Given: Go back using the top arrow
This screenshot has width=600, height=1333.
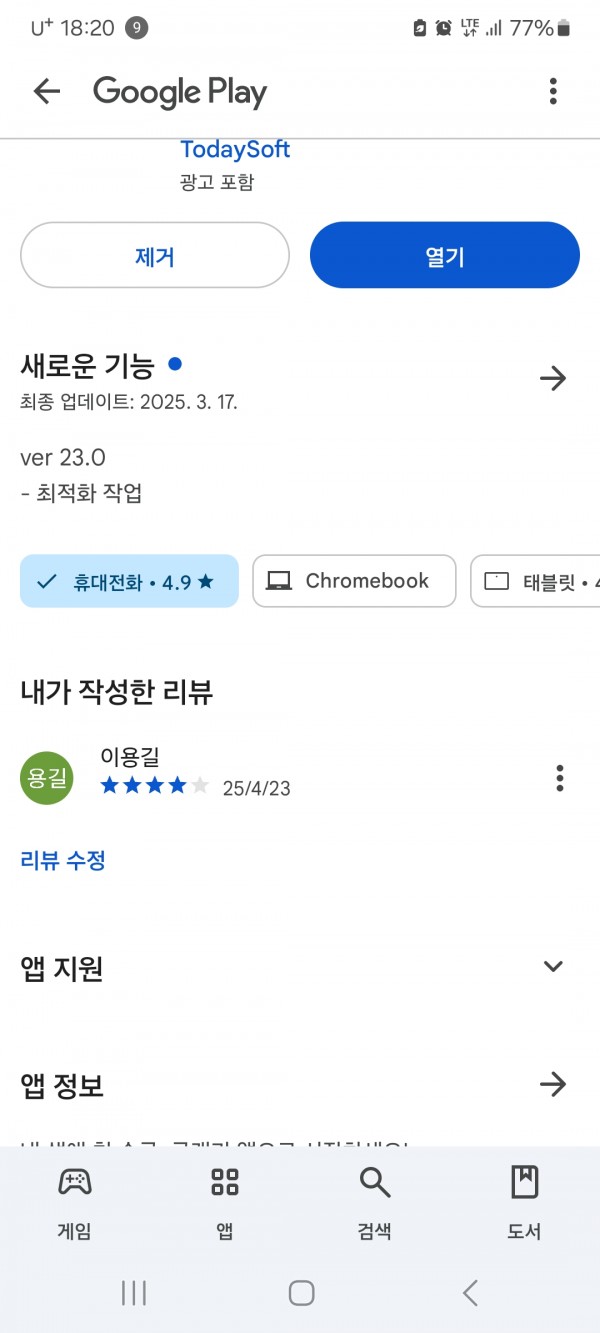Looking at the screenshot, I should point(47,92).
